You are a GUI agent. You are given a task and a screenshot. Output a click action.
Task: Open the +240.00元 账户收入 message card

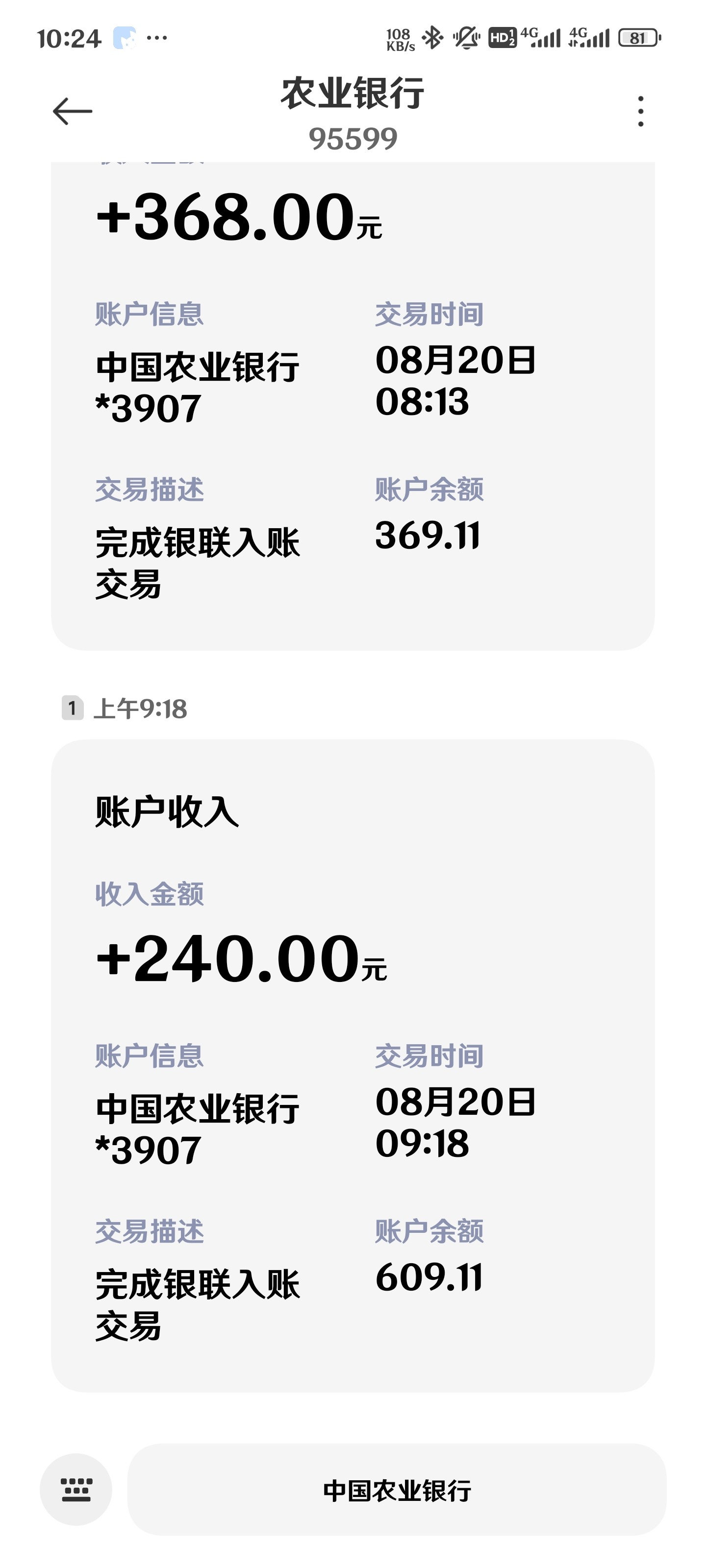tap(353, 1065)
